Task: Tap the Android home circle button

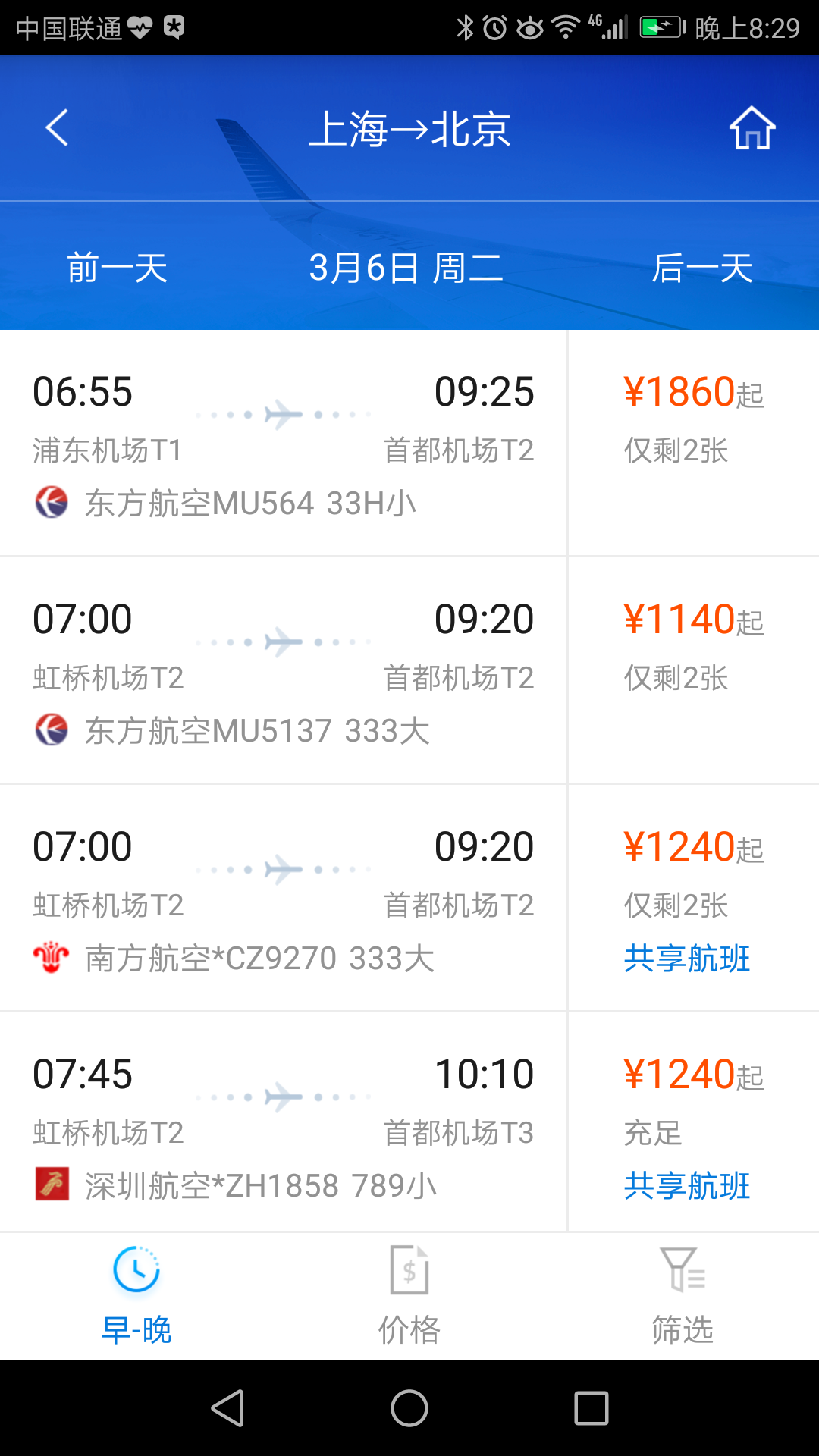Action: point(409,1408)
